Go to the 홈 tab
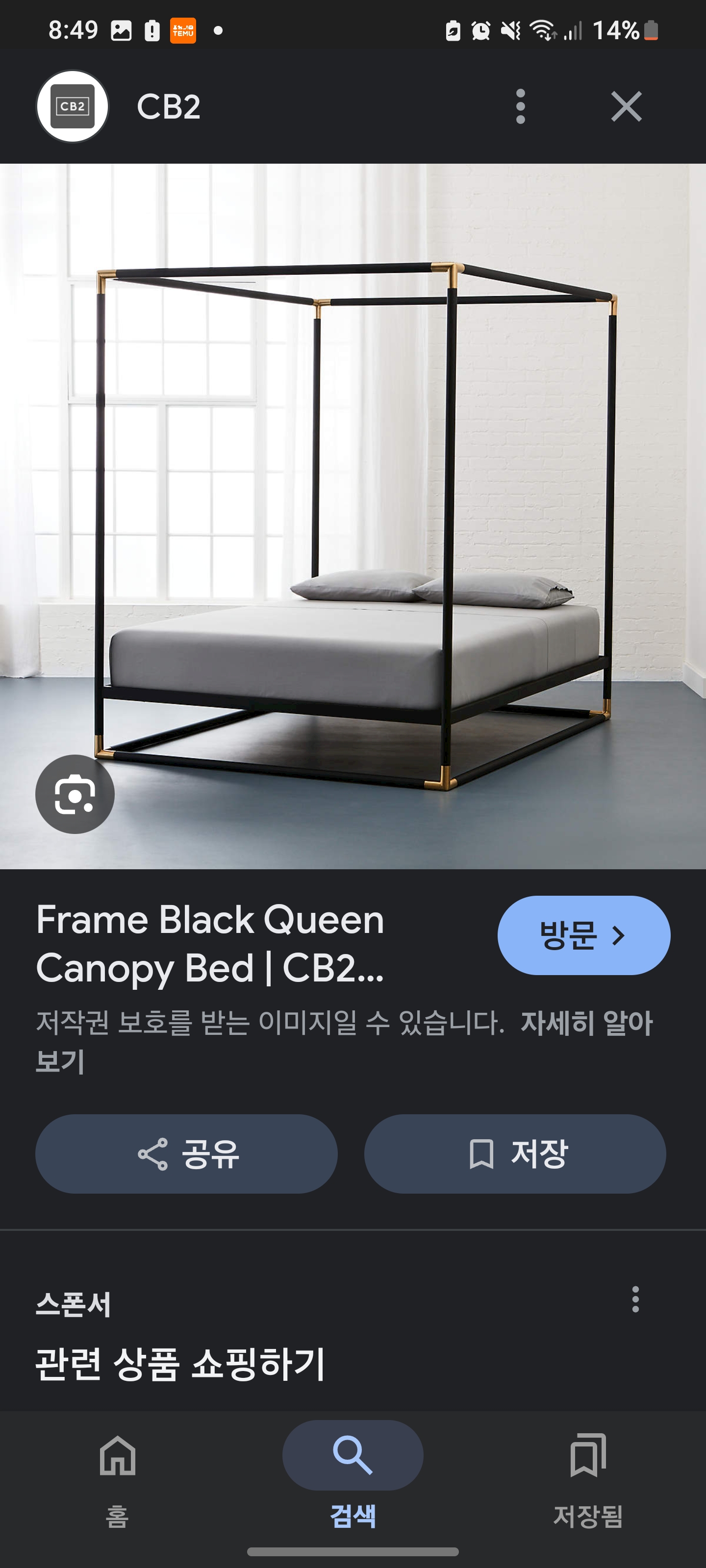The width and height of the screenshot is (706, 1568). click(x=118, y=1480)
